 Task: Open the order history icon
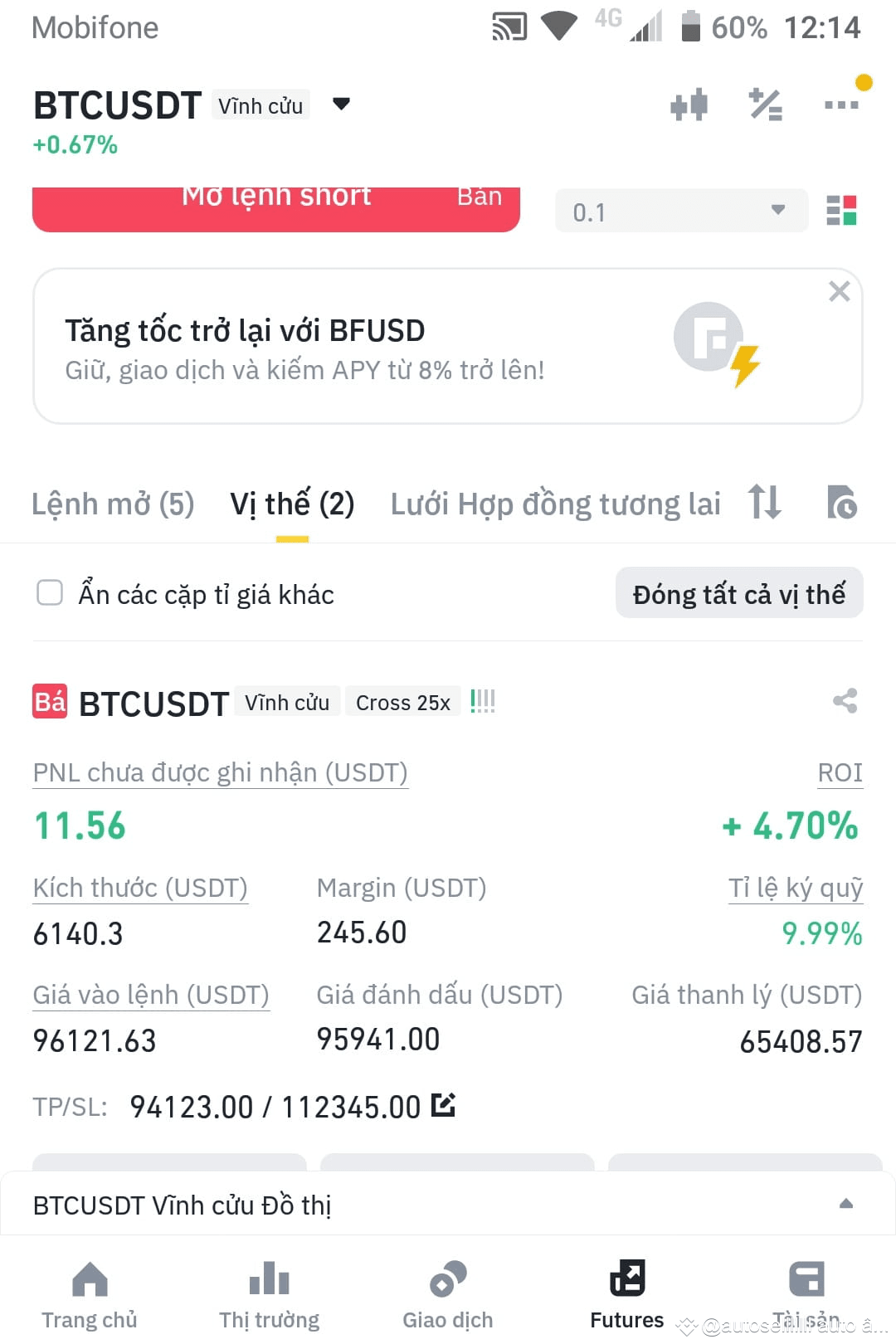(842, 502)
